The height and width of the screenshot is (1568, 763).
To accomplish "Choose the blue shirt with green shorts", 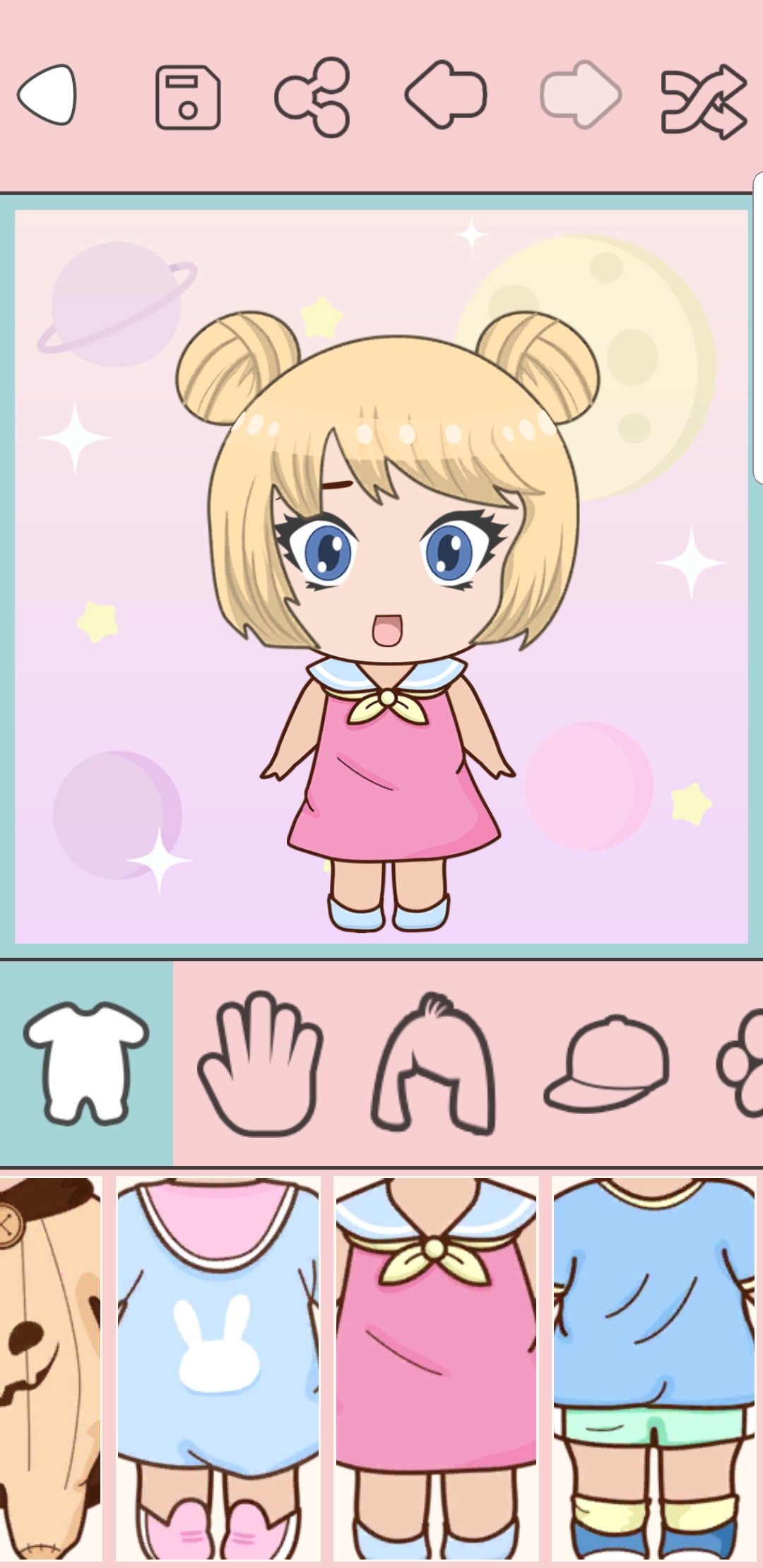I will 654,1369.
